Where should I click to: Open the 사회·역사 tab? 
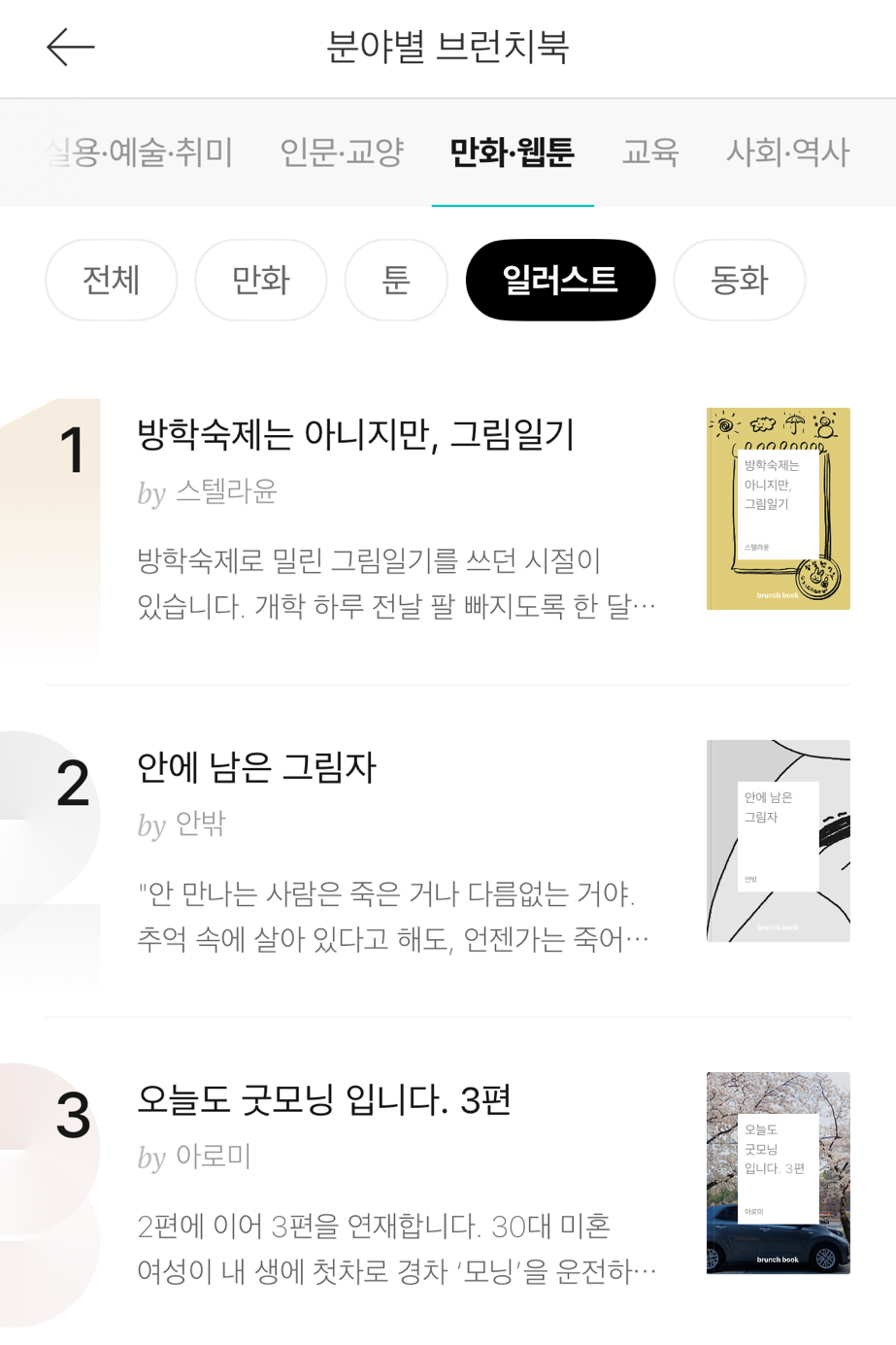[788, 152]
